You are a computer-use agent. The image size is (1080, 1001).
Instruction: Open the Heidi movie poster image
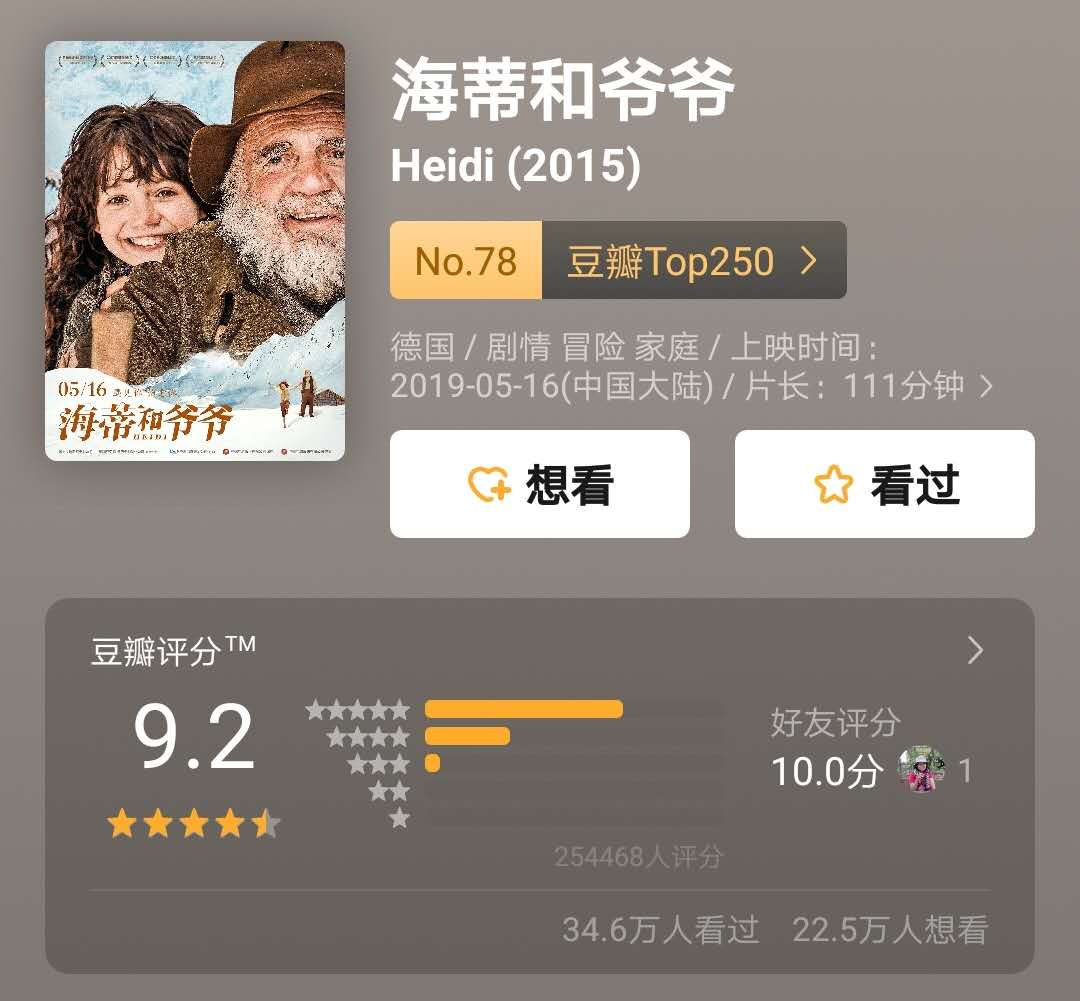(x=195, y=250)
